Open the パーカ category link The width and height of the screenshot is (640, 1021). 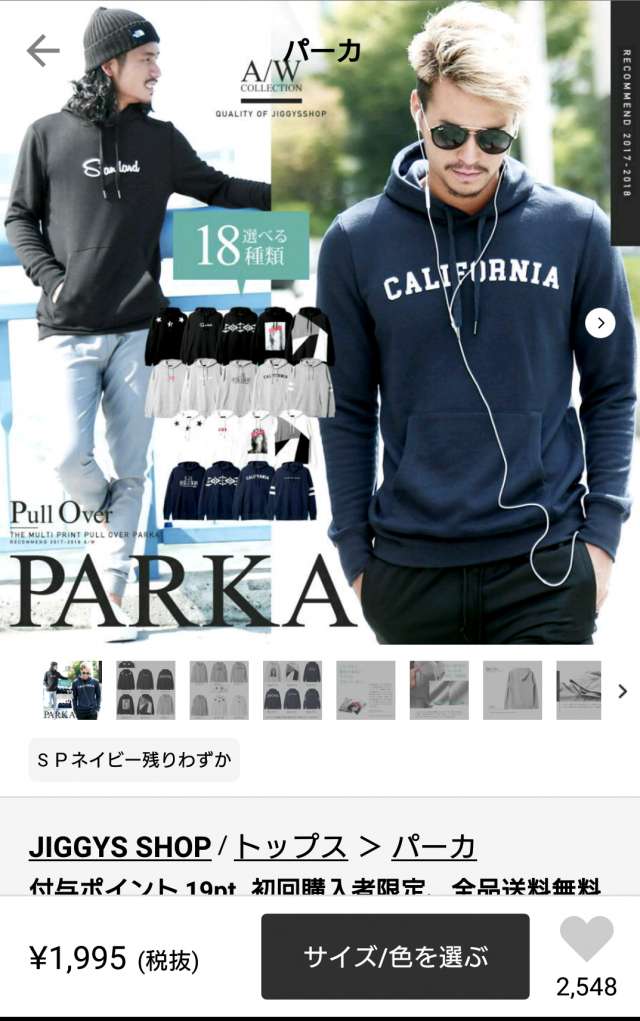tap(434, 847)
